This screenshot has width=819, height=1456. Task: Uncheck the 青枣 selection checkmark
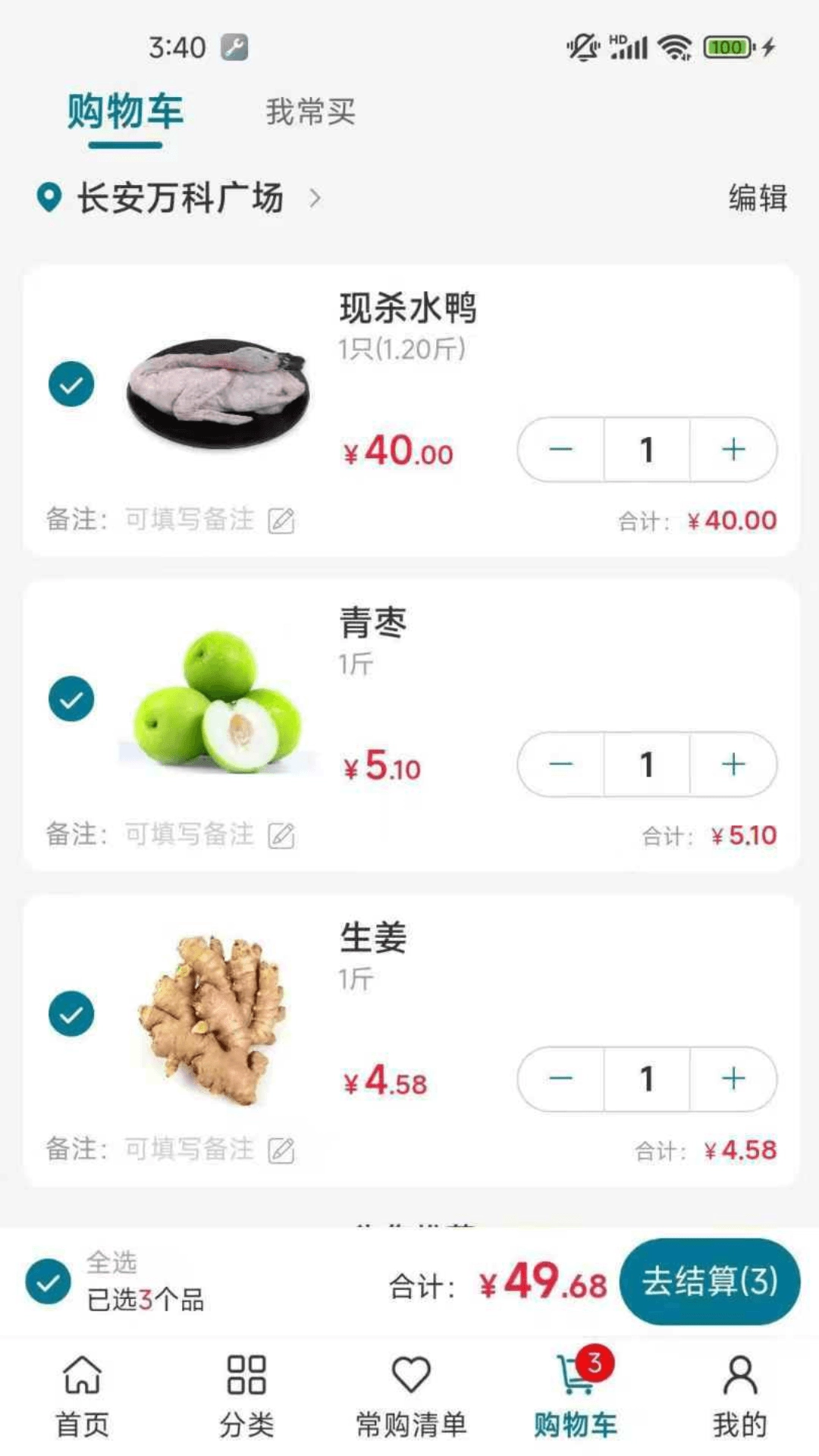pos(71,699)
